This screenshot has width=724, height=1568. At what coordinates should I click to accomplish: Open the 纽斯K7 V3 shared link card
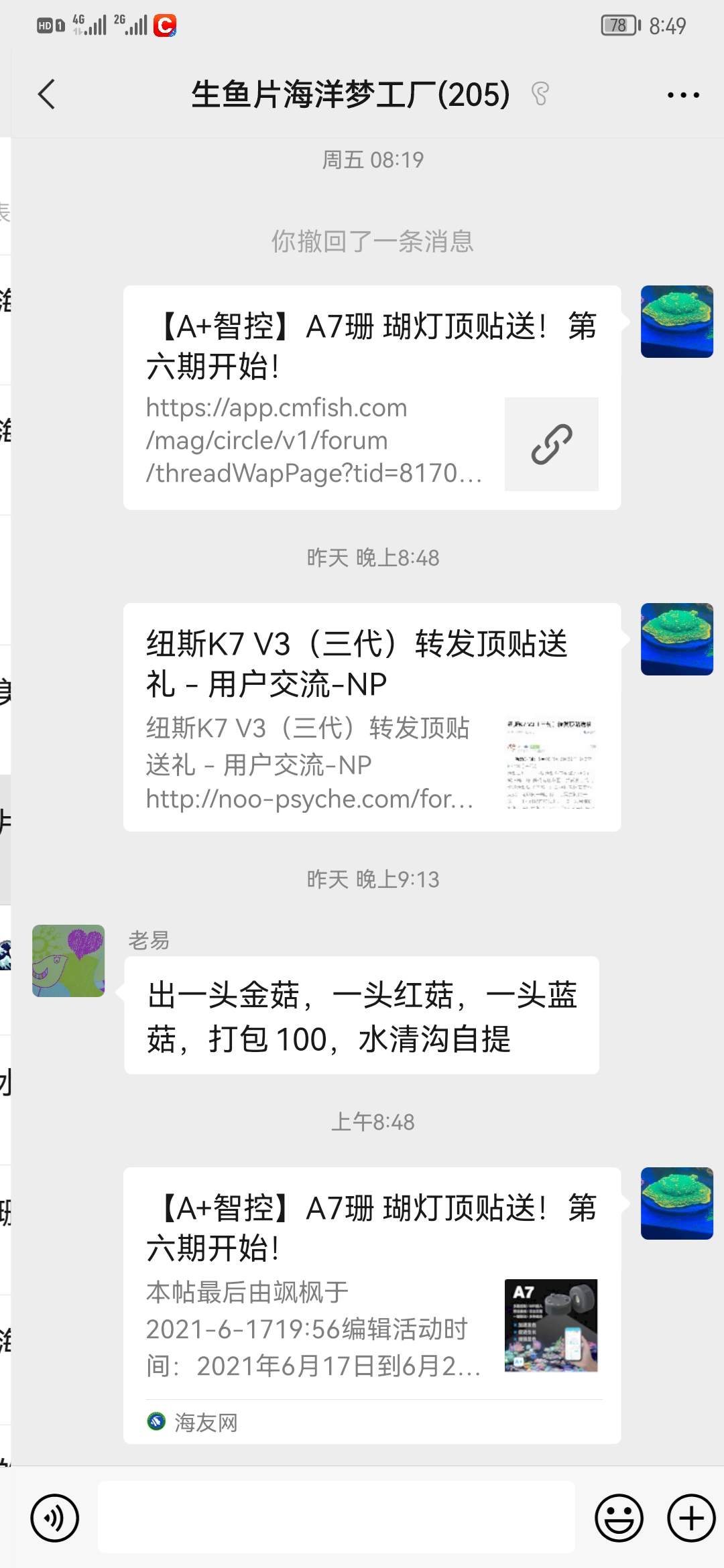coord(371,717)
